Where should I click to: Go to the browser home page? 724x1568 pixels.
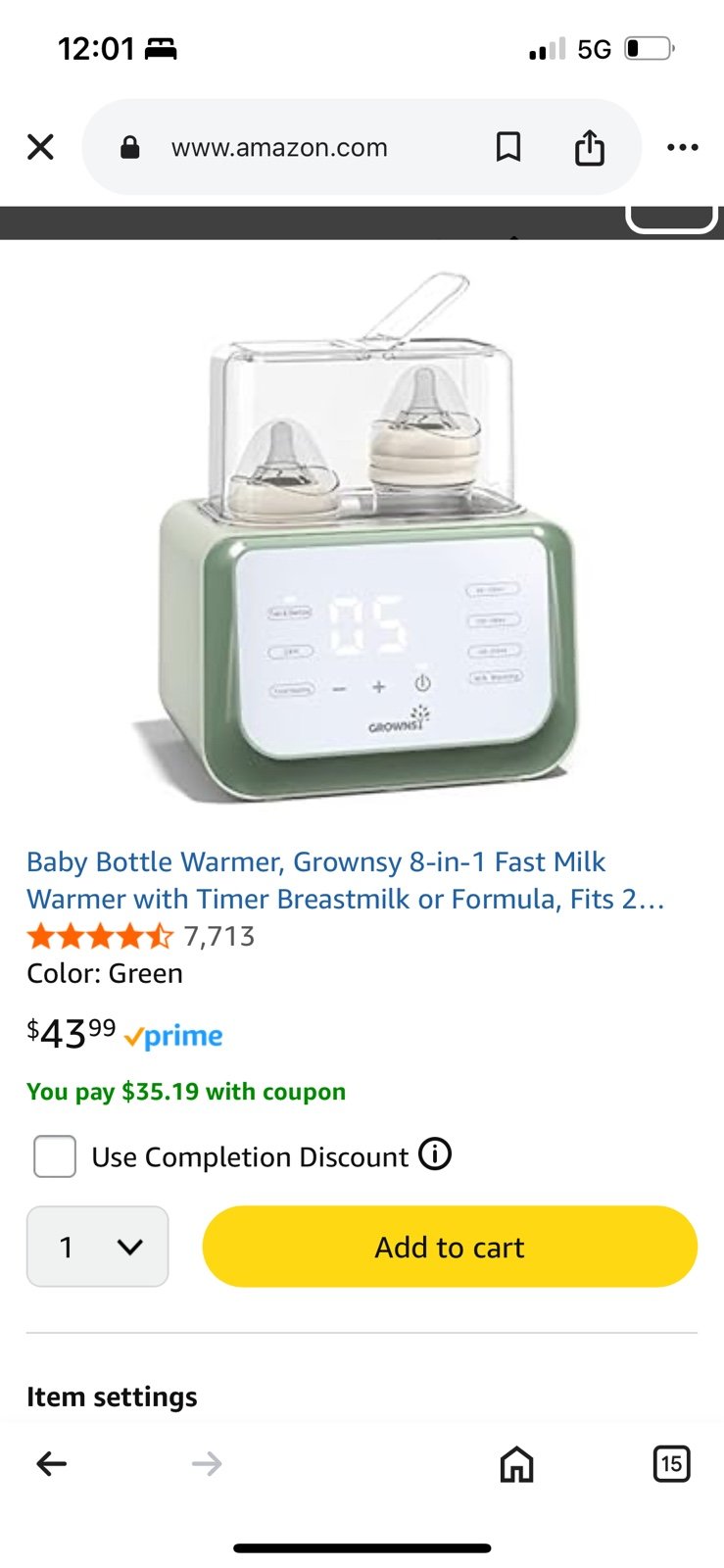coord(516,1464)
